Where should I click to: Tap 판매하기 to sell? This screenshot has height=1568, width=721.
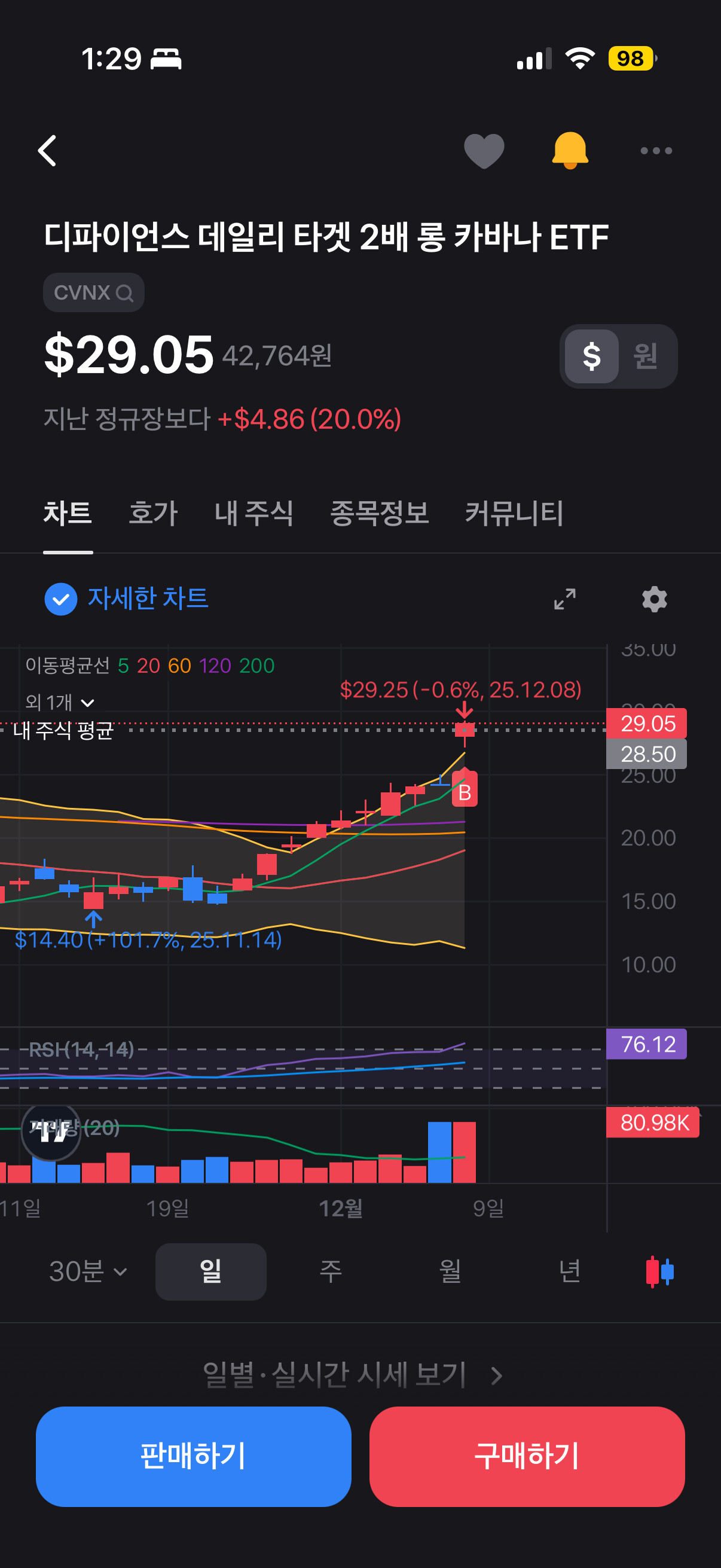[x=194, y=1456]
